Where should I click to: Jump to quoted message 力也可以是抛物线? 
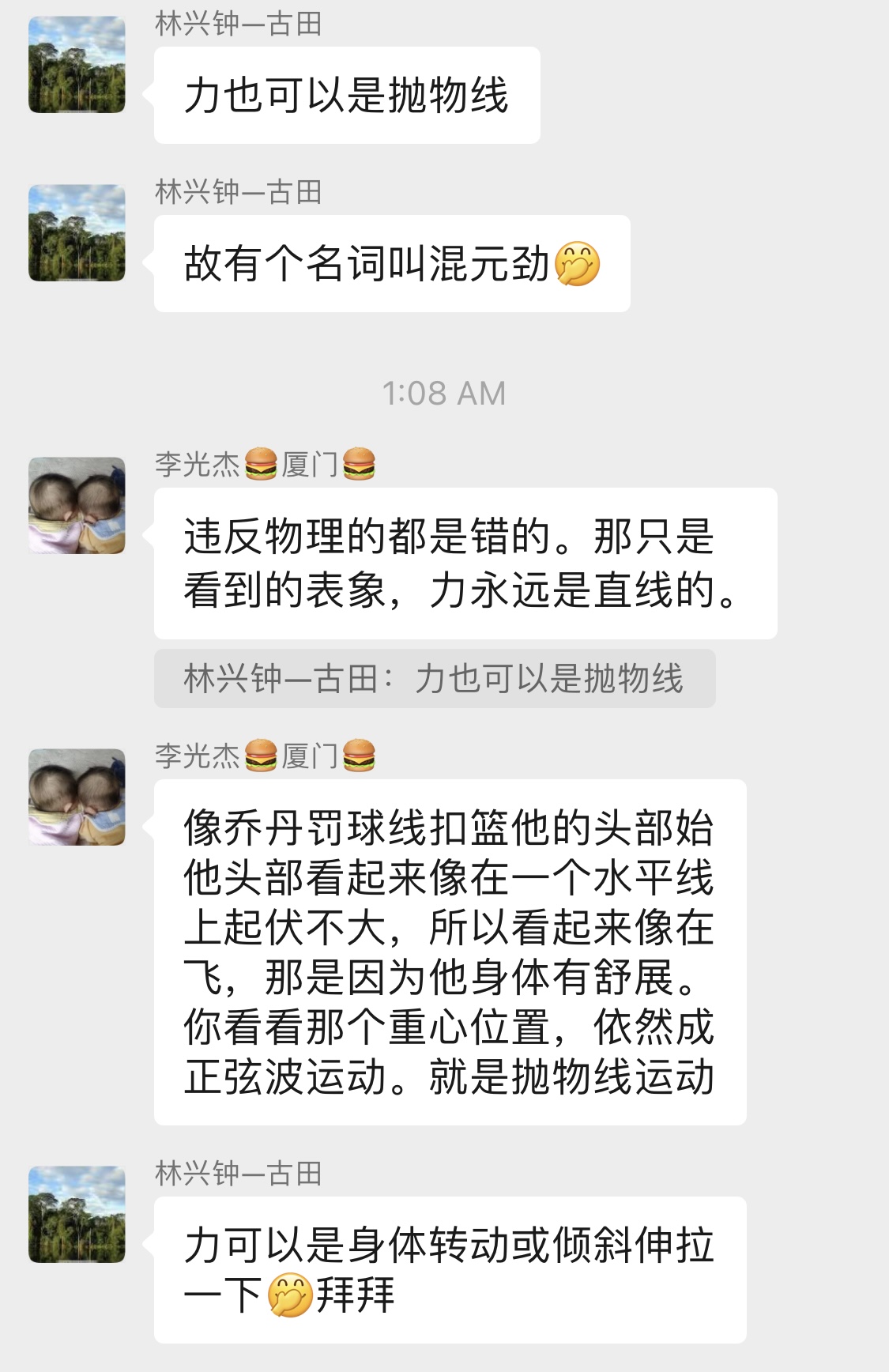click(x=434, y=679)
